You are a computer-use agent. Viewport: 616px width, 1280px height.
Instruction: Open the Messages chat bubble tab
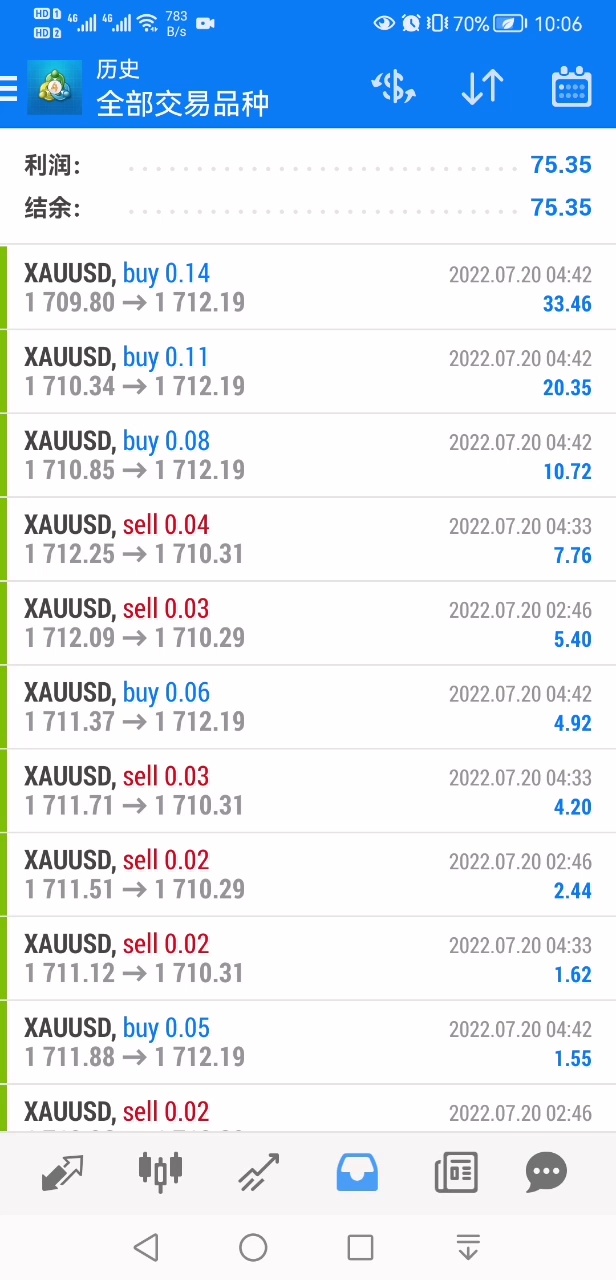coord(546,1172)
